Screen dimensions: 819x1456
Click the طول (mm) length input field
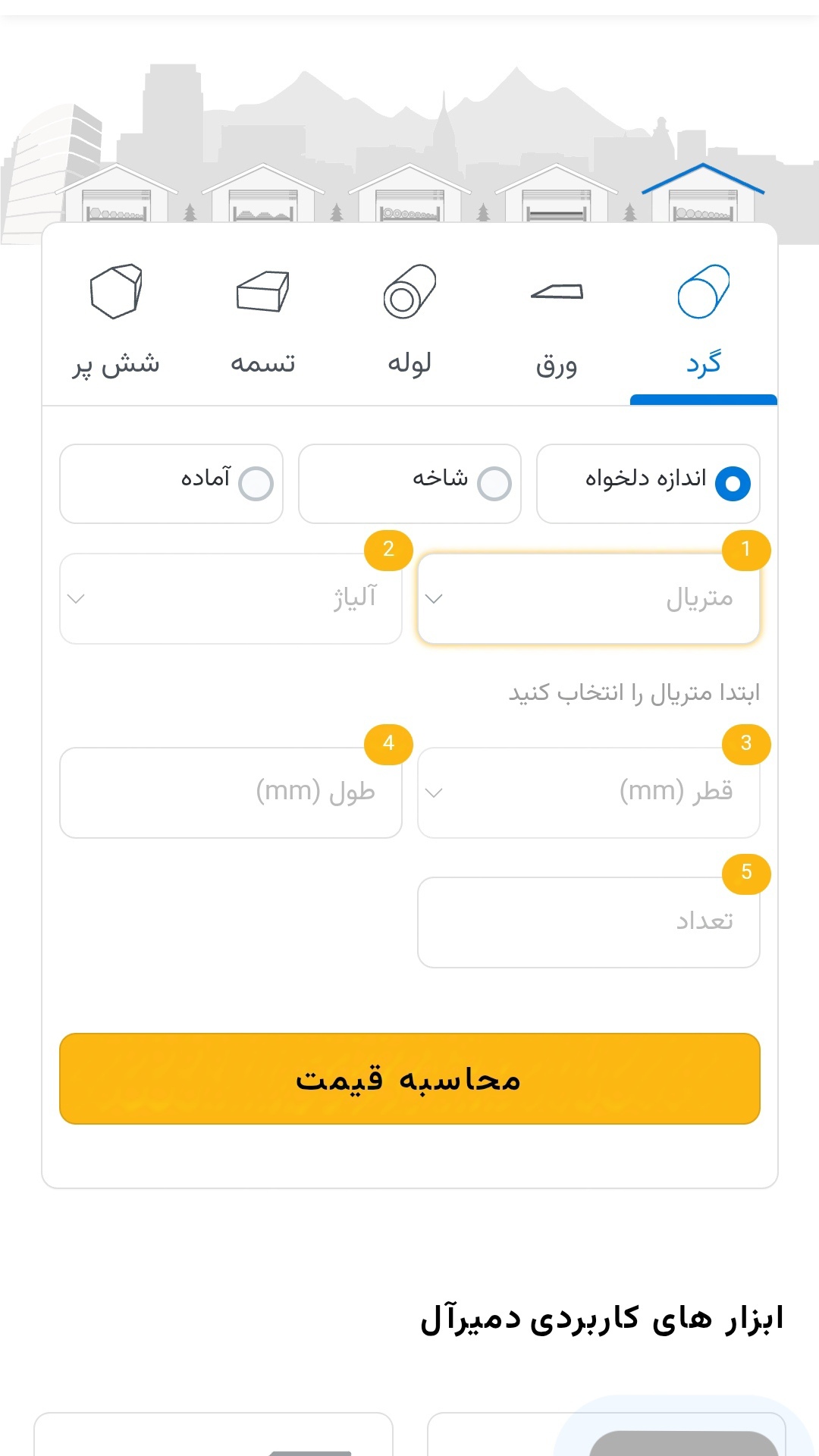pos(232,792)
